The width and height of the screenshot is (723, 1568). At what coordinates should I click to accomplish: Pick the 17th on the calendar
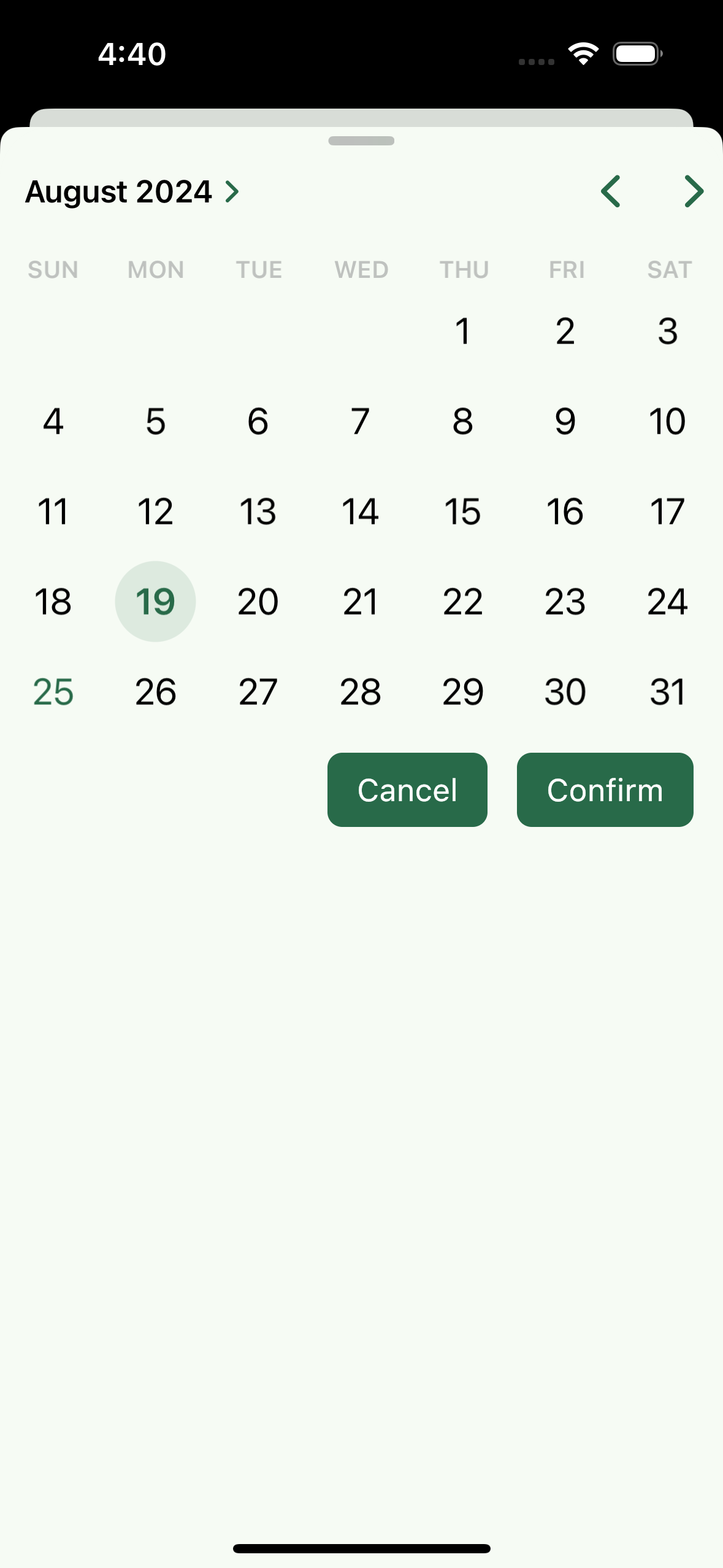667,512
